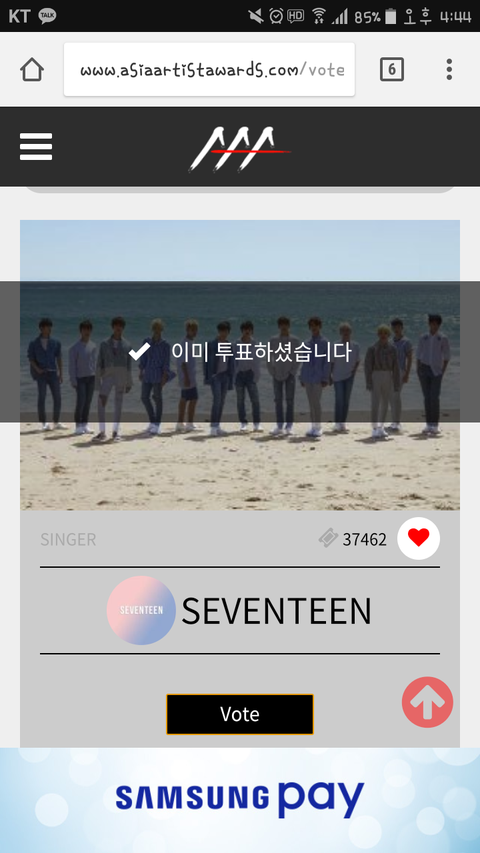The image size is (480, 853).
Task: Open the site hamburger menu
Action: click(36, 147)
